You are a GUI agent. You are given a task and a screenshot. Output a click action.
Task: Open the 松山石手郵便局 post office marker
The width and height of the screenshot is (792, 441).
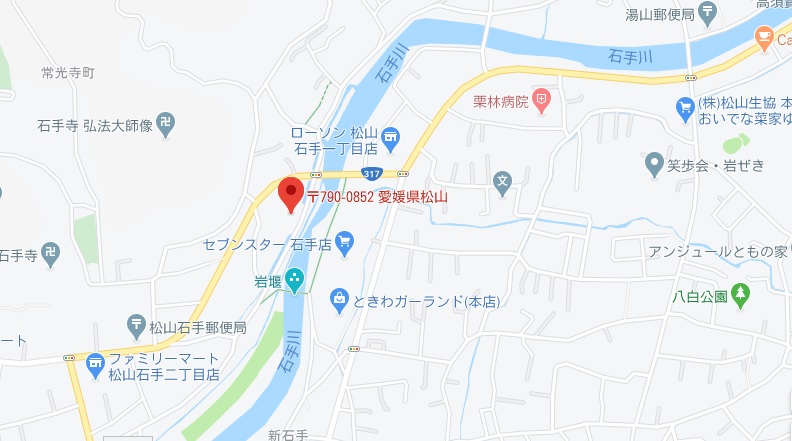click(x=136, y=324)
